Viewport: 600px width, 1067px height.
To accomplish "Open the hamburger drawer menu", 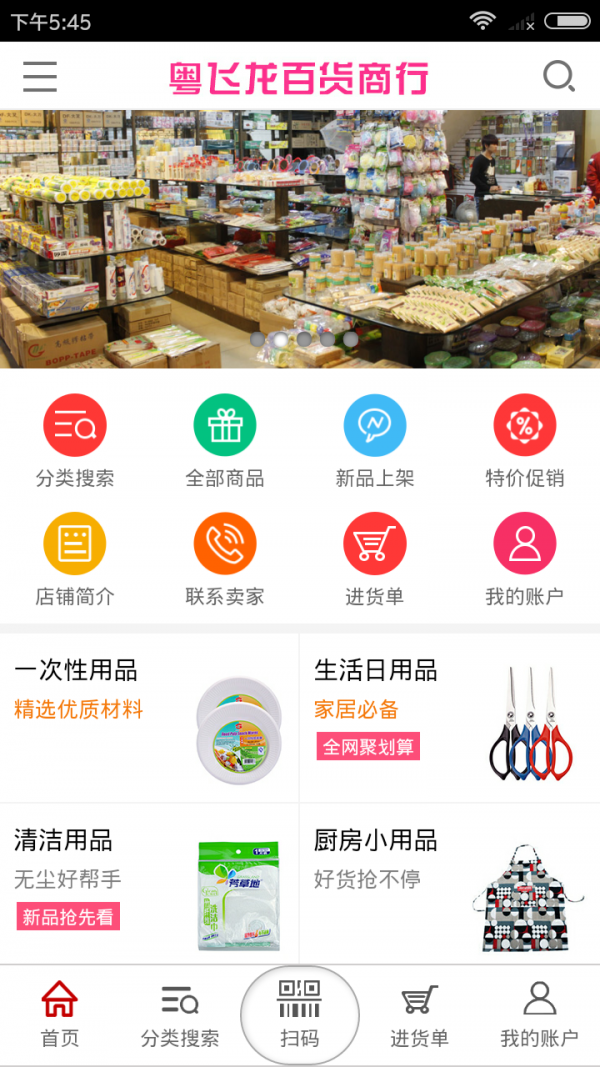I will coord(40,77).
